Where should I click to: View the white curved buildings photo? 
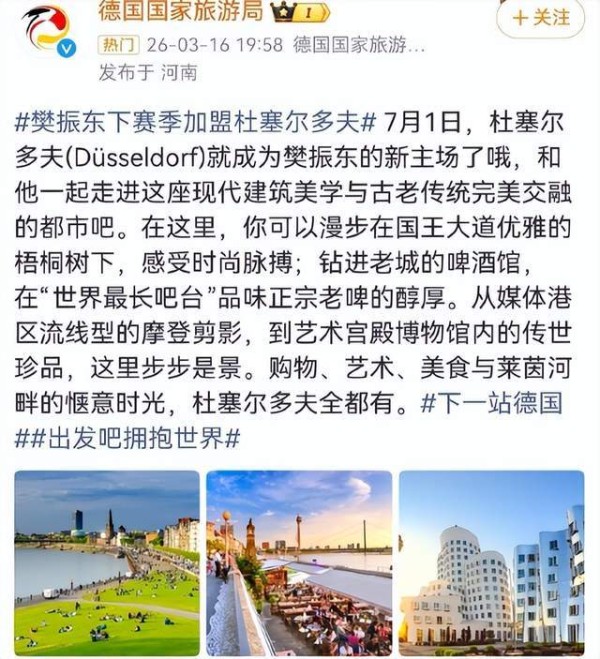[x=491, y=563]
